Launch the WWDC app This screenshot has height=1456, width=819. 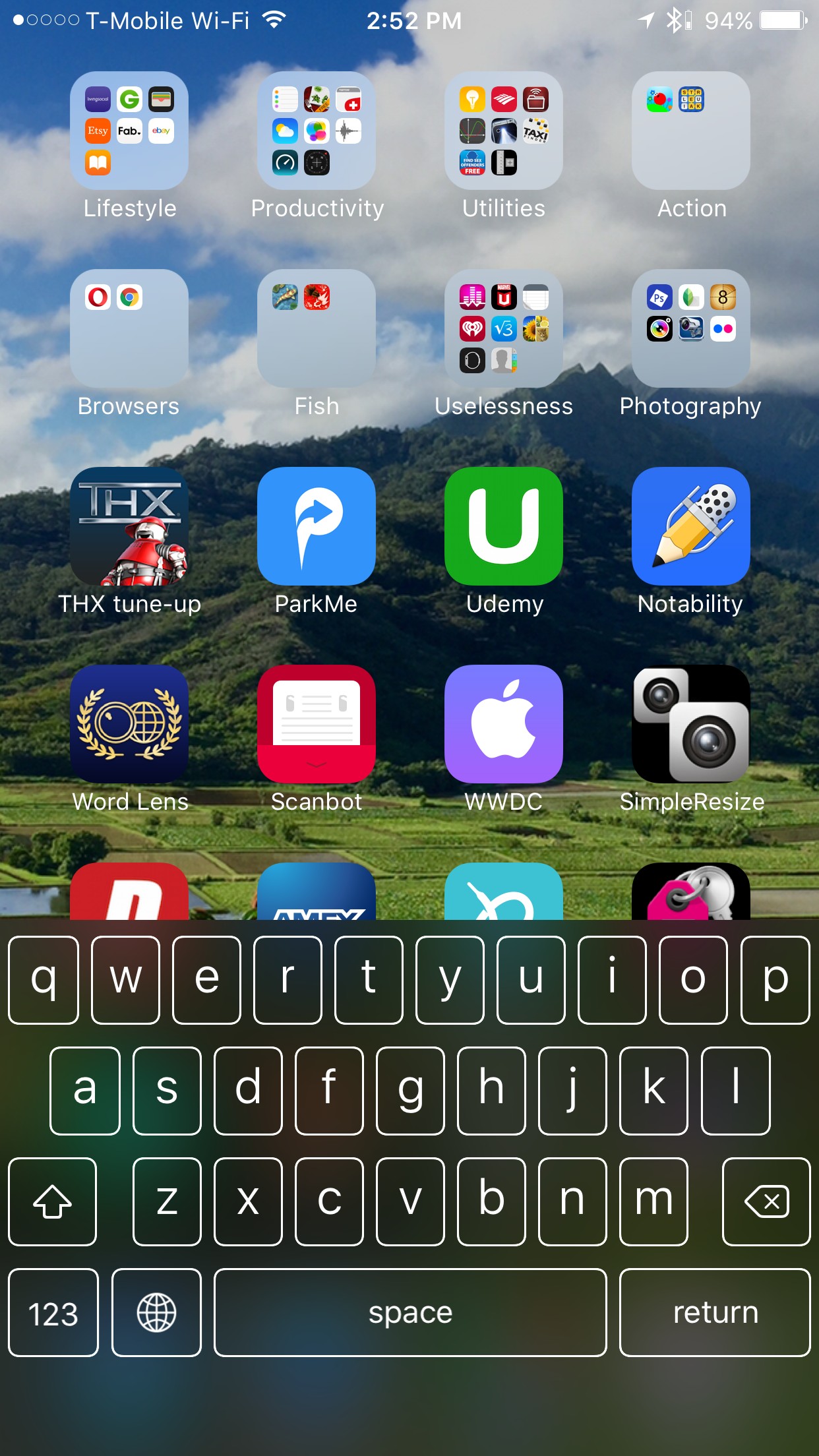pyautogui.click(x=504, y=724)
